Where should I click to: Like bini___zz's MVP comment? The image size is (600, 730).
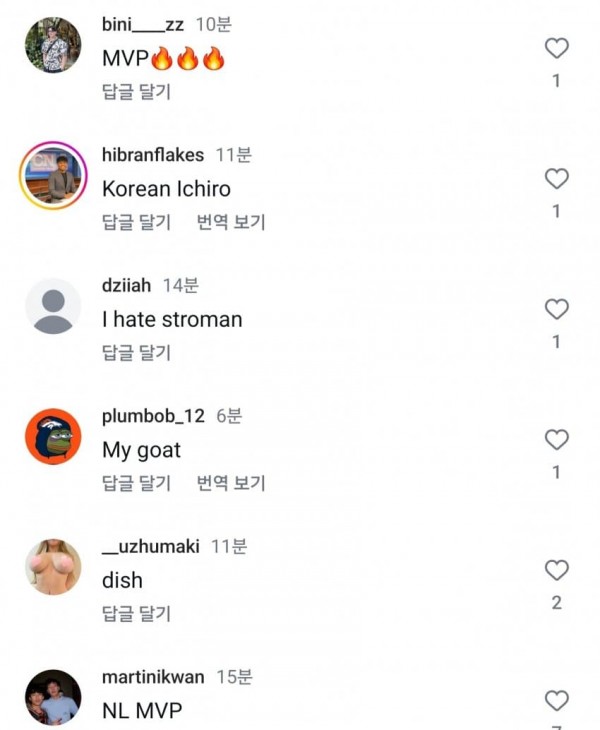tap(556, 48)
